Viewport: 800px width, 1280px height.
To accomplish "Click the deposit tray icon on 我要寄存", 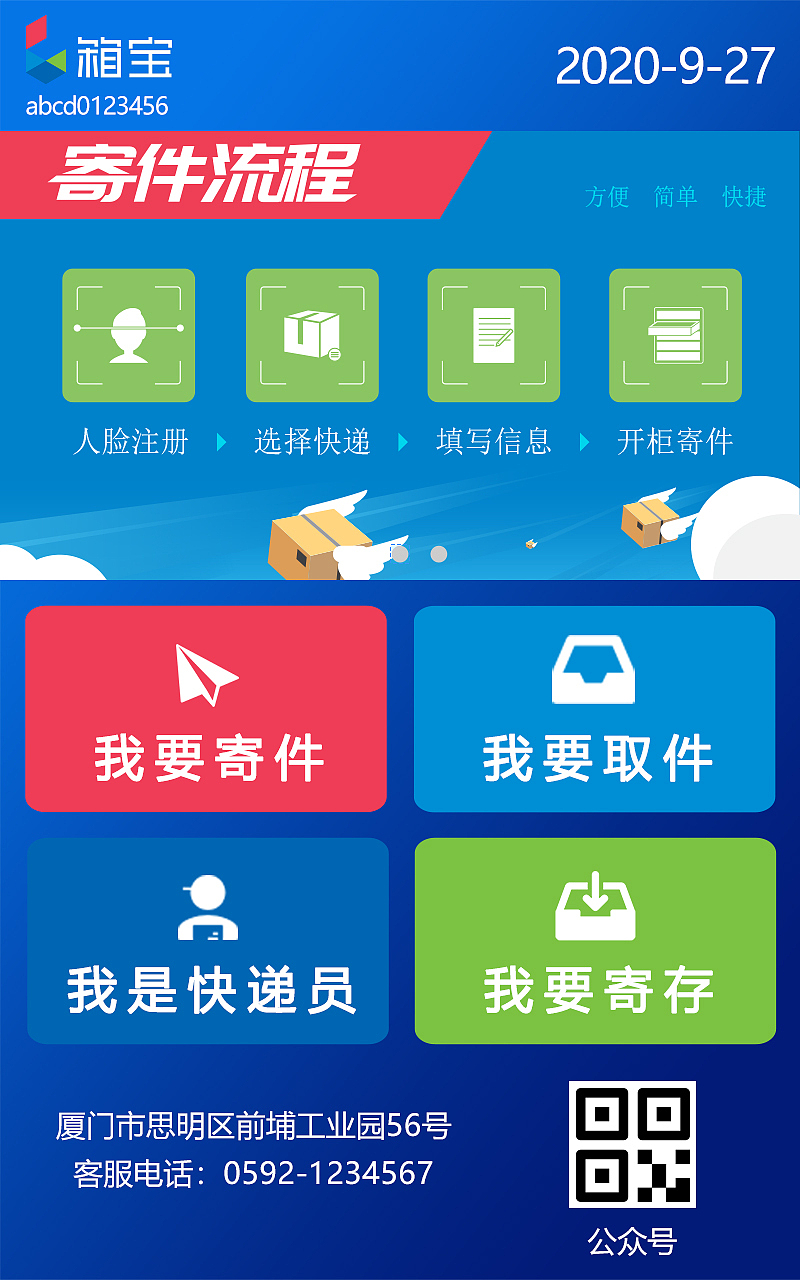I will pyautogui.click(x=594, y=903).
